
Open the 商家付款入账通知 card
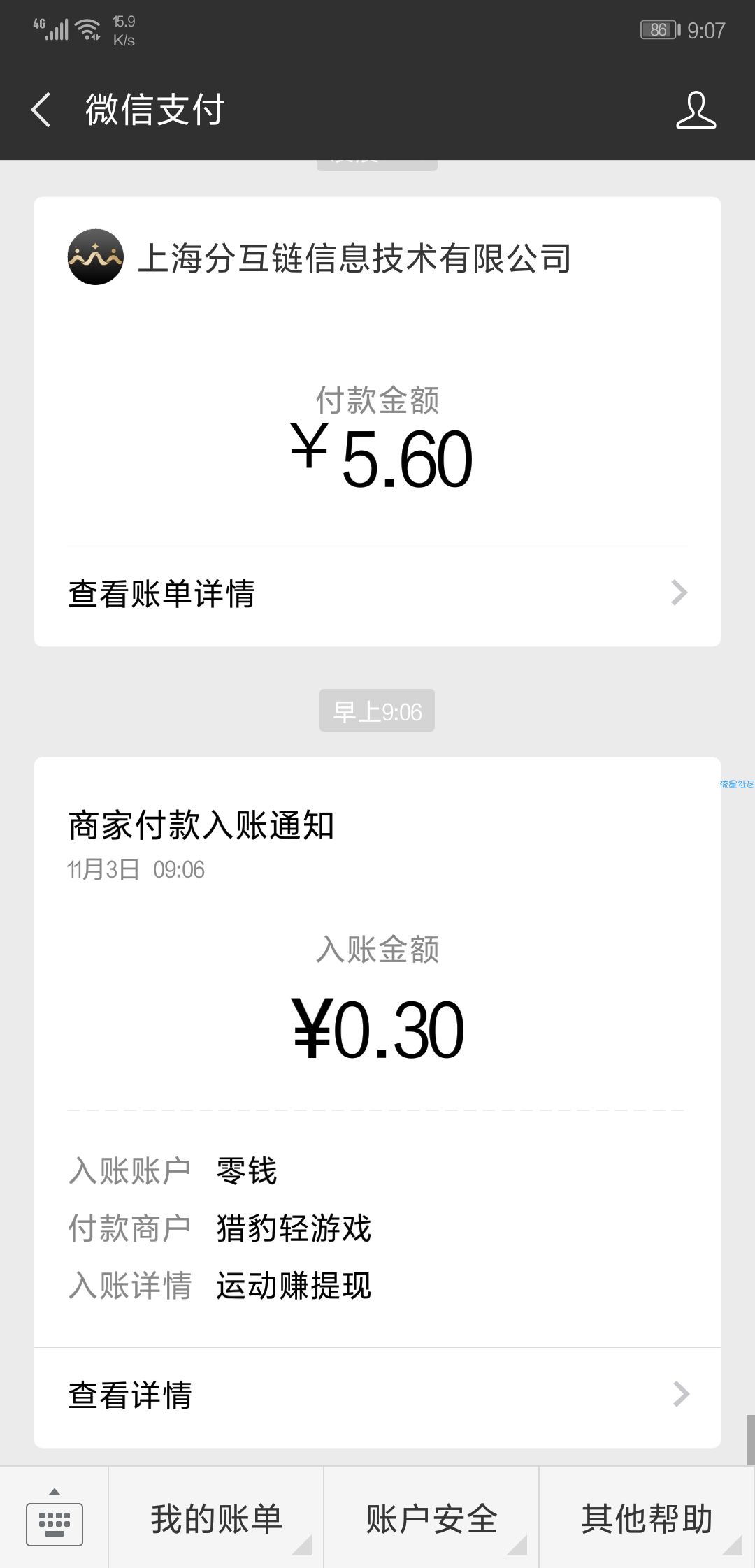[377, 1052]
